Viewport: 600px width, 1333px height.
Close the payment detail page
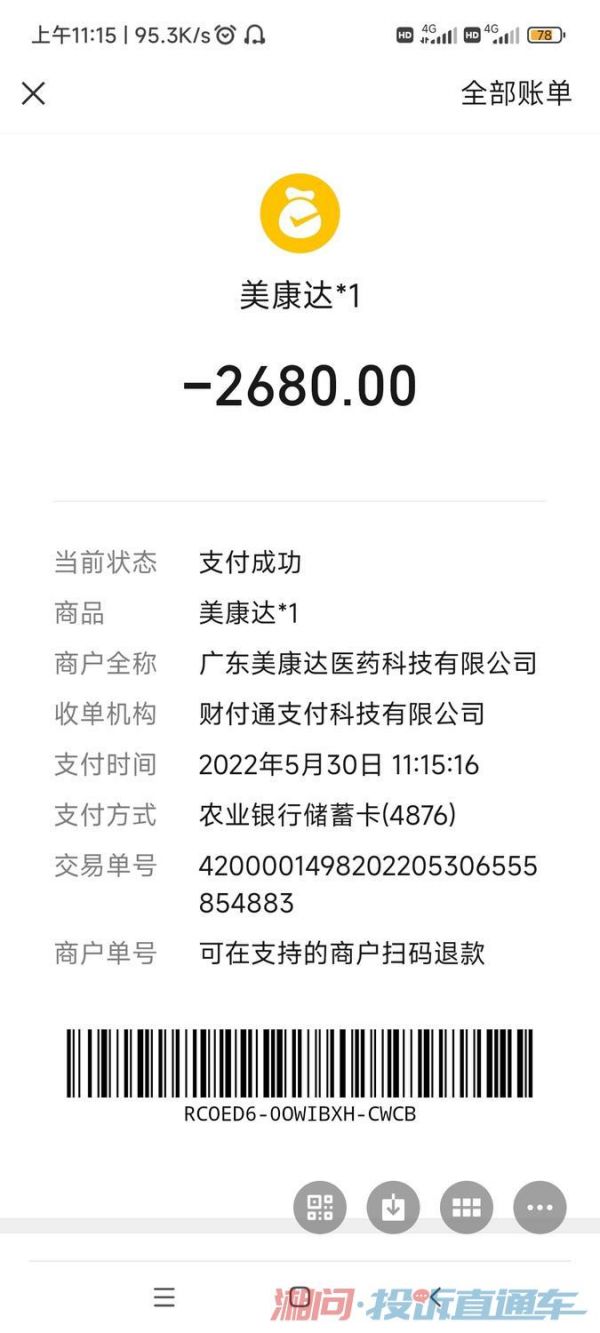(34, 94)
